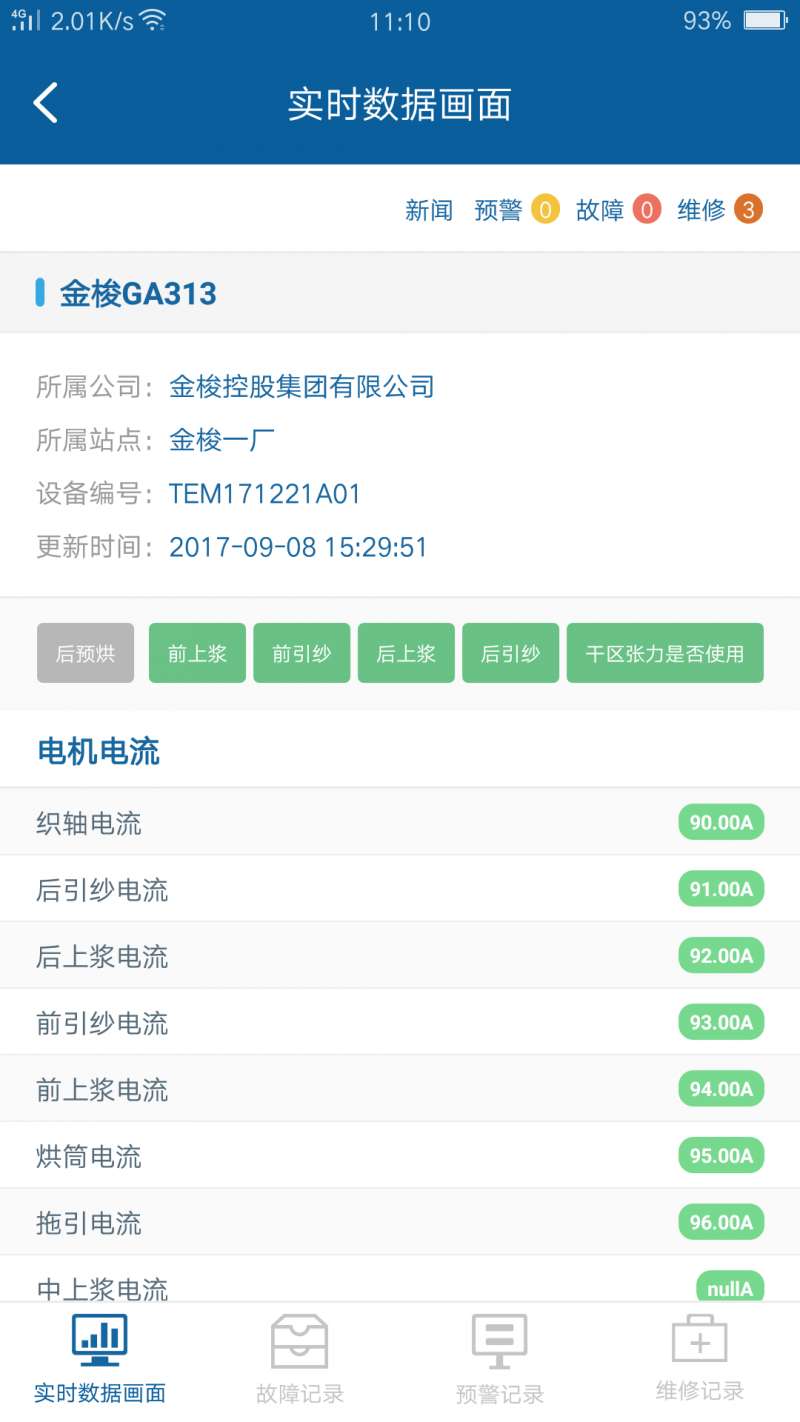Open the 新闻 link
The width and height of the screenshot is (800, 1422).
point(429,210)
